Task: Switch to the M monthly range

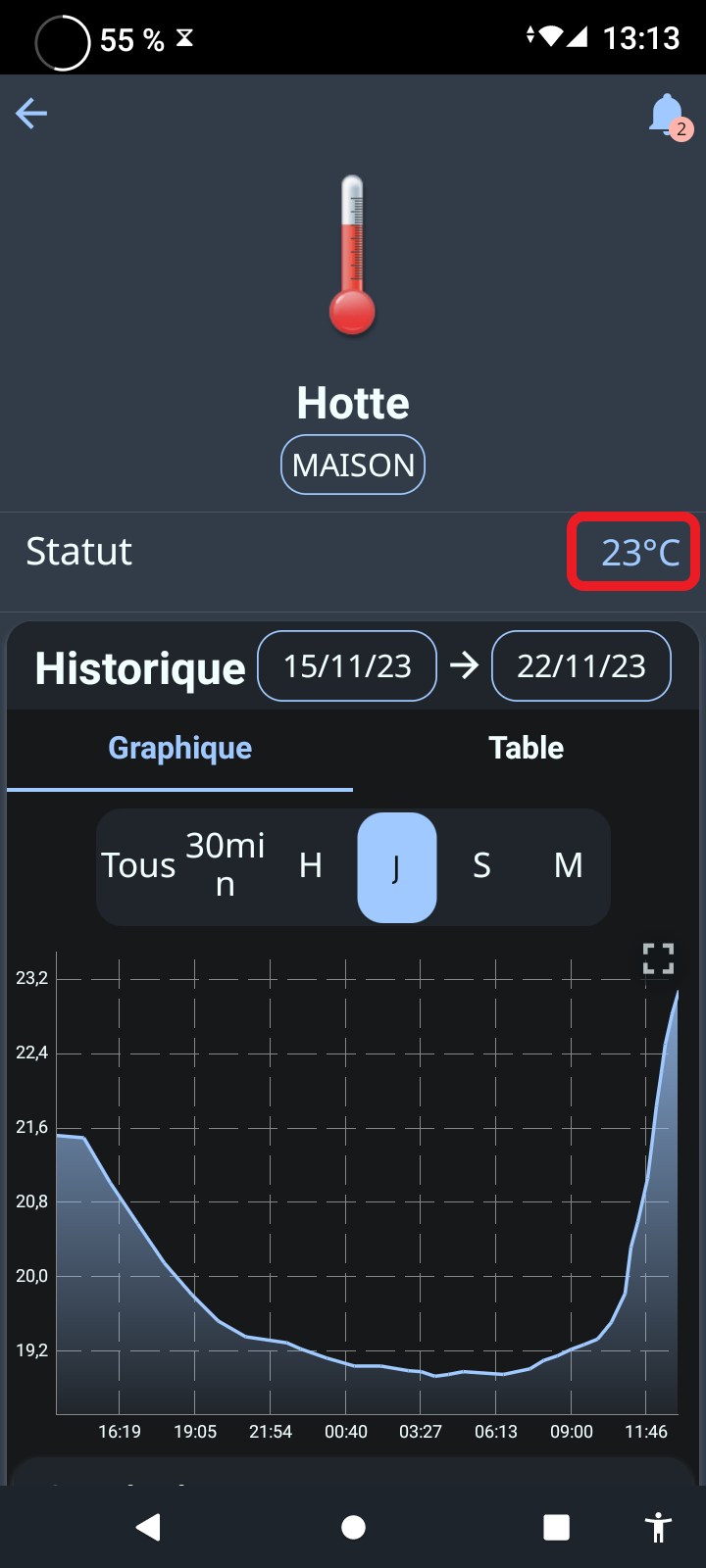Action: [x=568, y=866]
